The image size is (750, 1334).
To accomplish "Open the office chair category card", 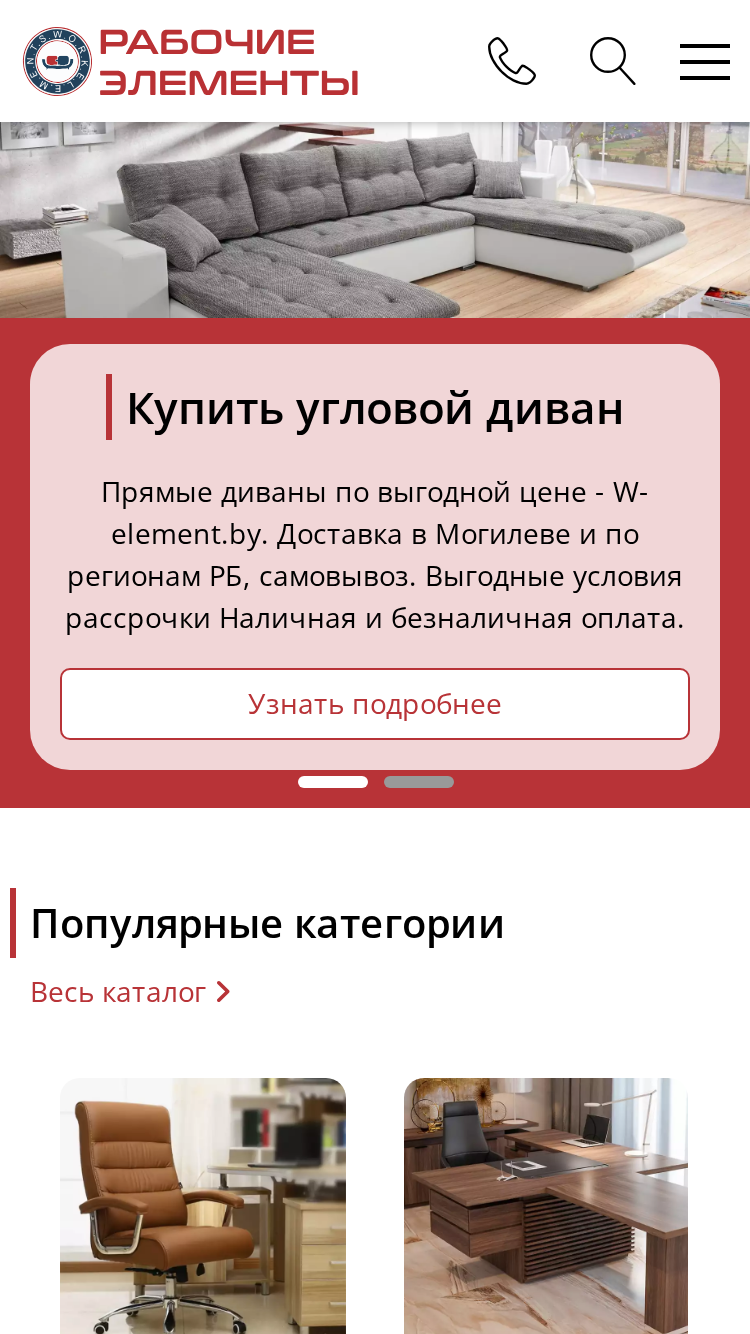I will (x=203, y=1205).
